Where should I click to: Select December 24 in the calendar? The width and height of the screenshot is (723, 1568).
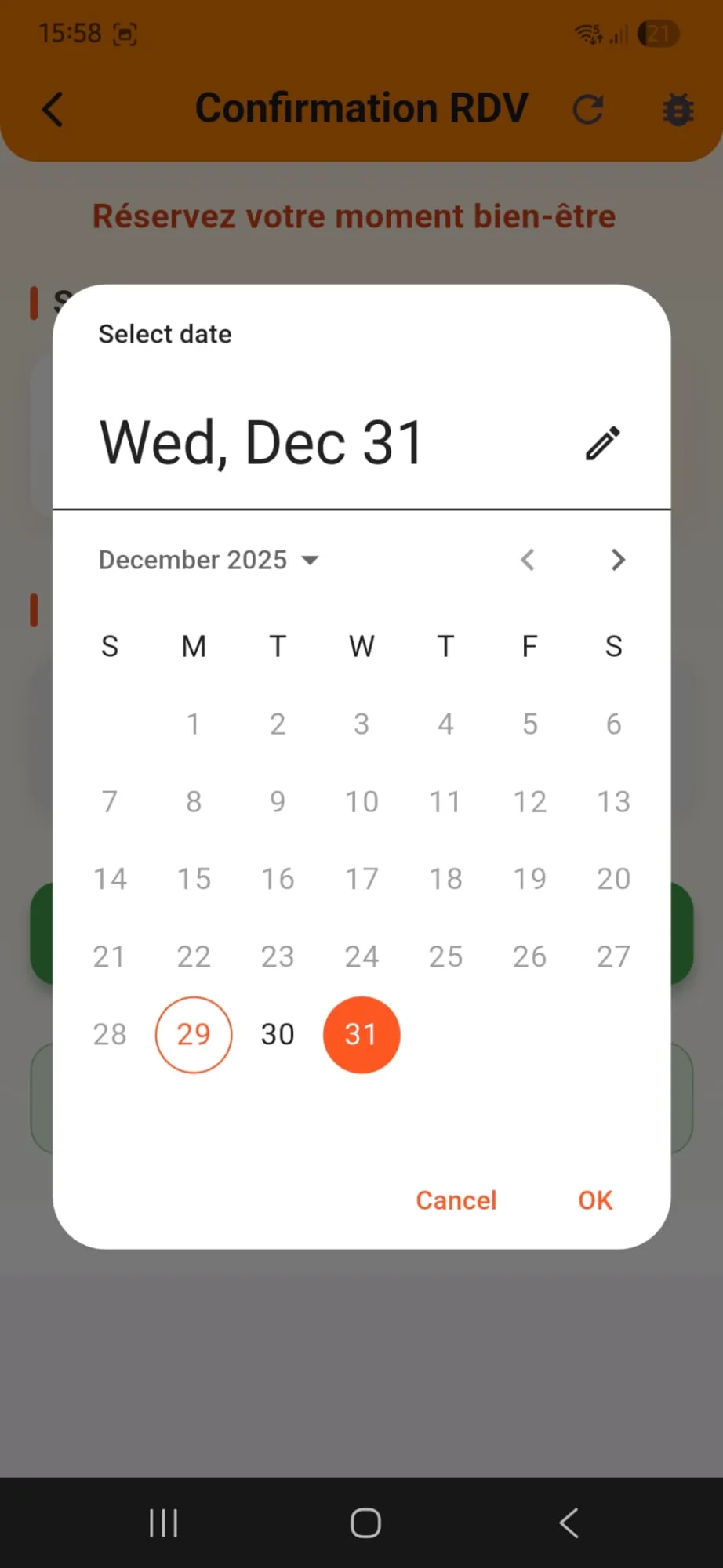361,956
